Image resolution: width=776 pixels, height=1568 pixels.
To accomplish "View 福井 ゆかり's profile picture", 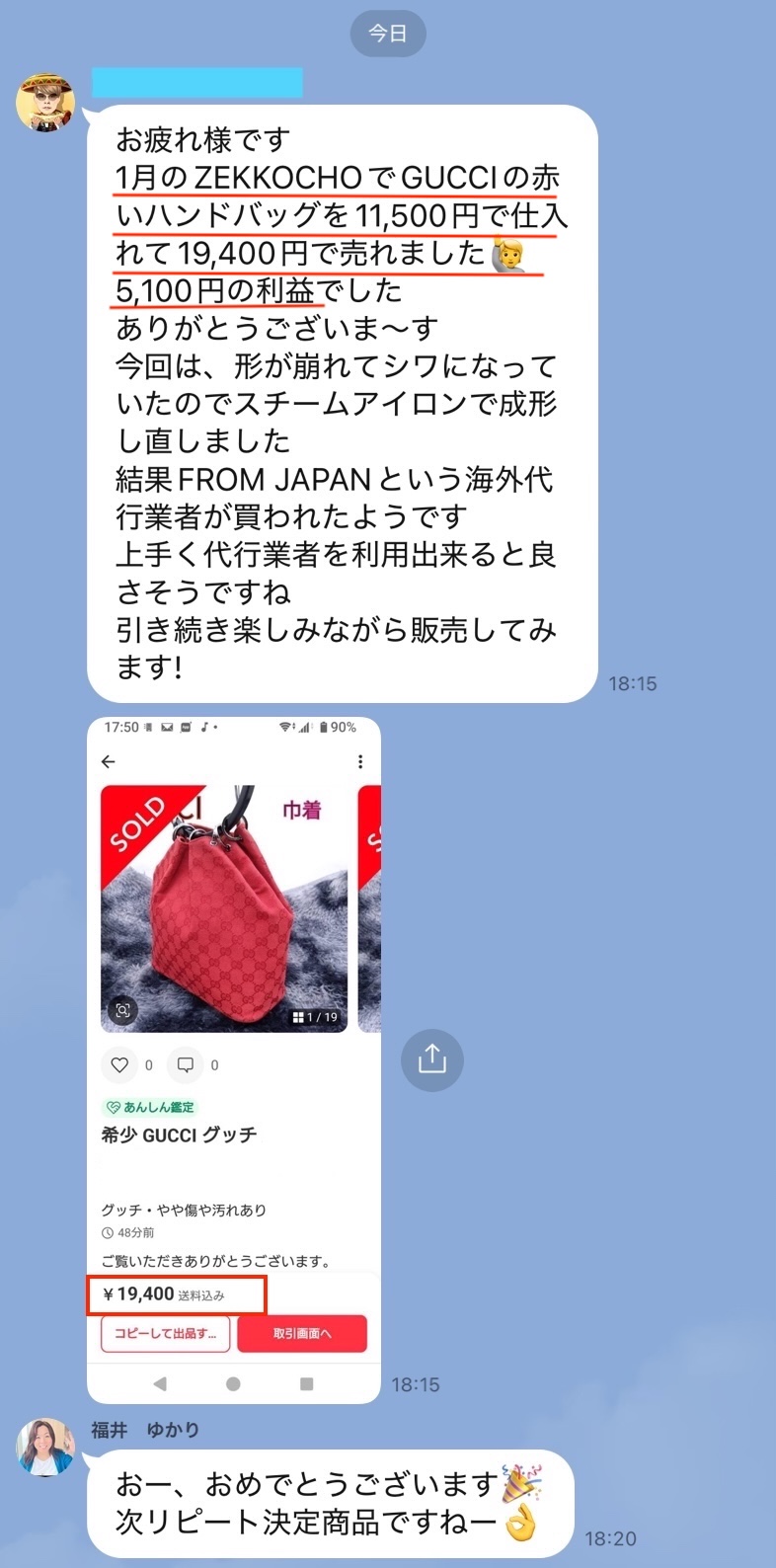I will click(x=45, y=1449).
